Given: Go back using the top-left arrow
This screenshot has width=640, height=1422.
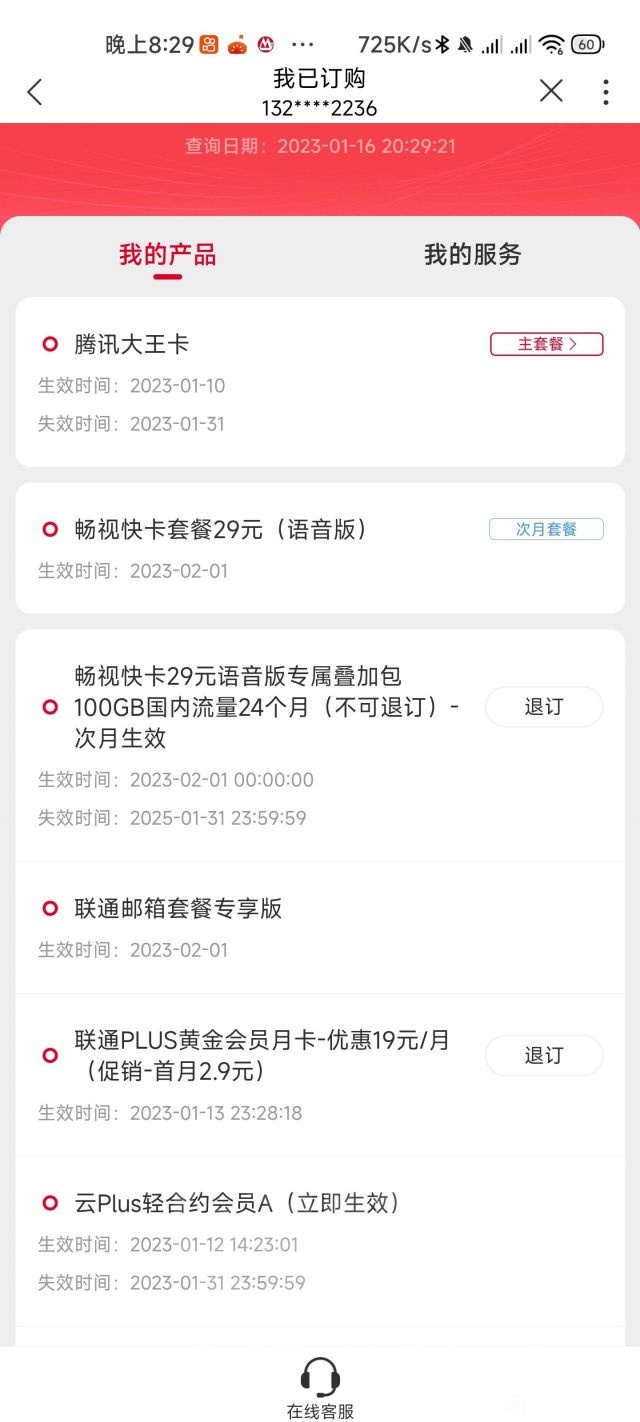Looking at the screenshot, I should [x=35, y=92].
